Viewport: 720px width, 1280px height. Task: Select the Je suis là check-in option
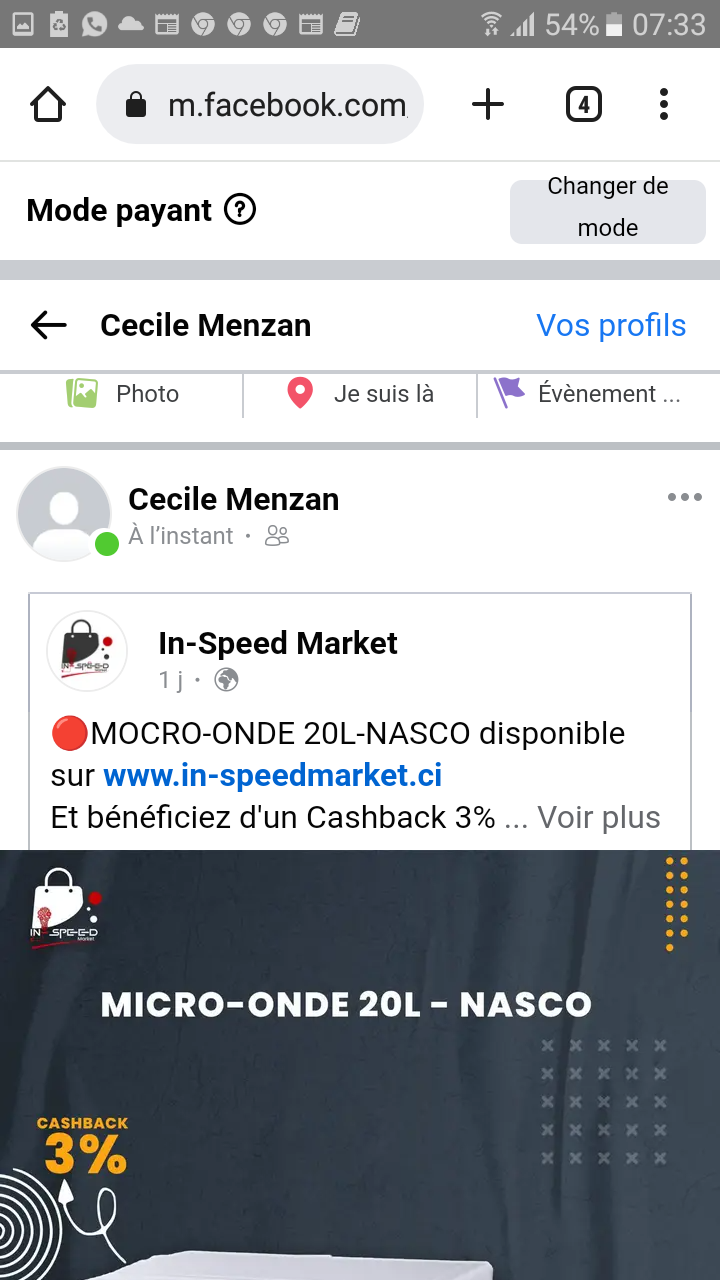[360, 394]
